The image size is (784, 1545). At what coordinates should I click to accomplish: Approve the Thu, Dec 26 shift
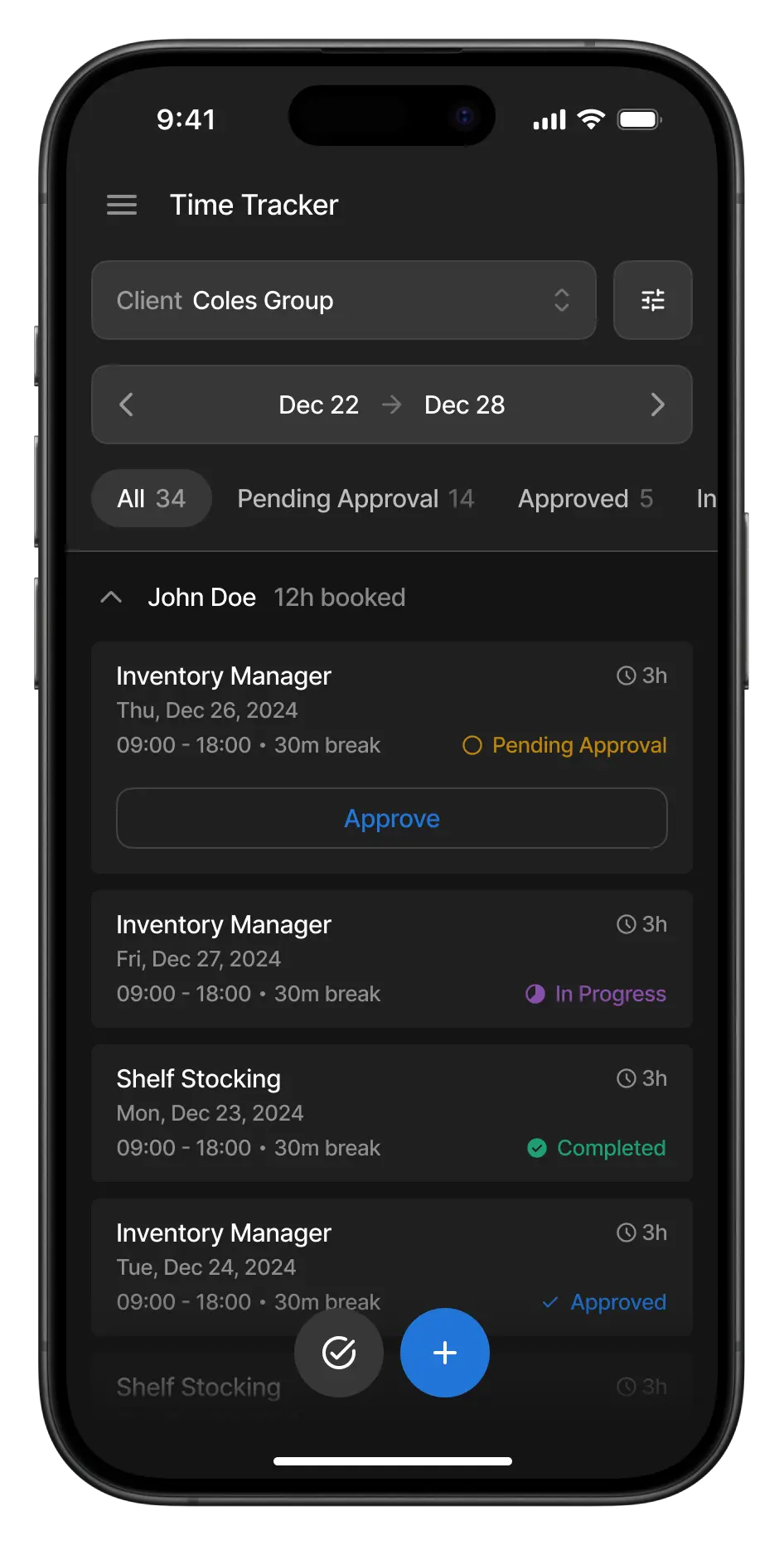coord(391,818)
